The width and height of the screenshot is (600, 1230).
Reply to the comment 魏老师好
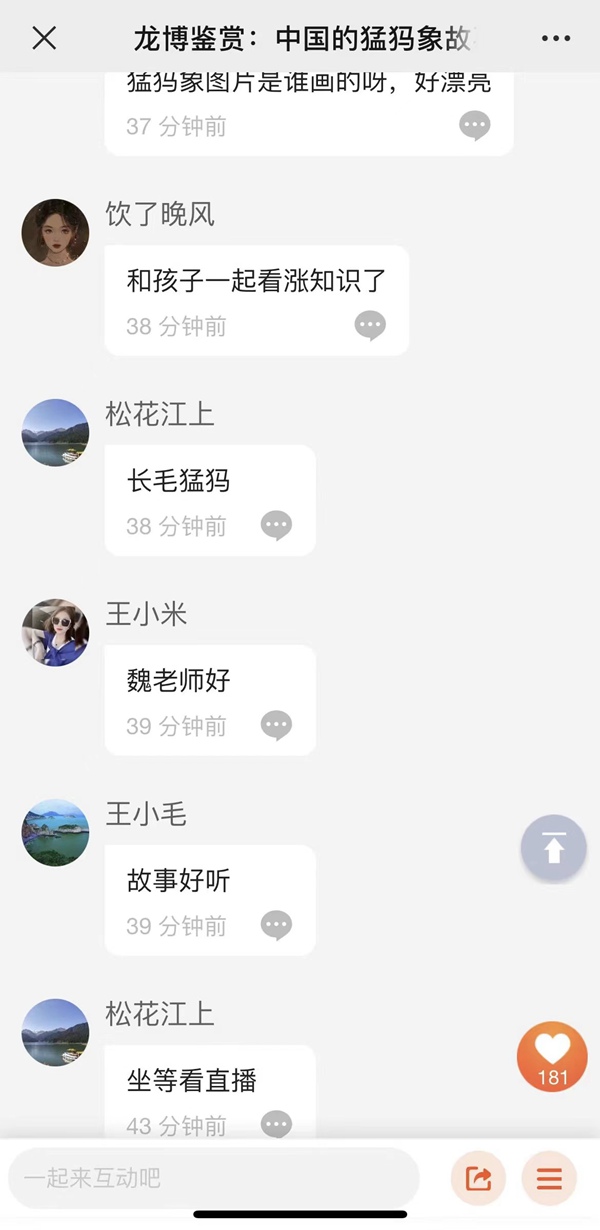pos(276,725)
